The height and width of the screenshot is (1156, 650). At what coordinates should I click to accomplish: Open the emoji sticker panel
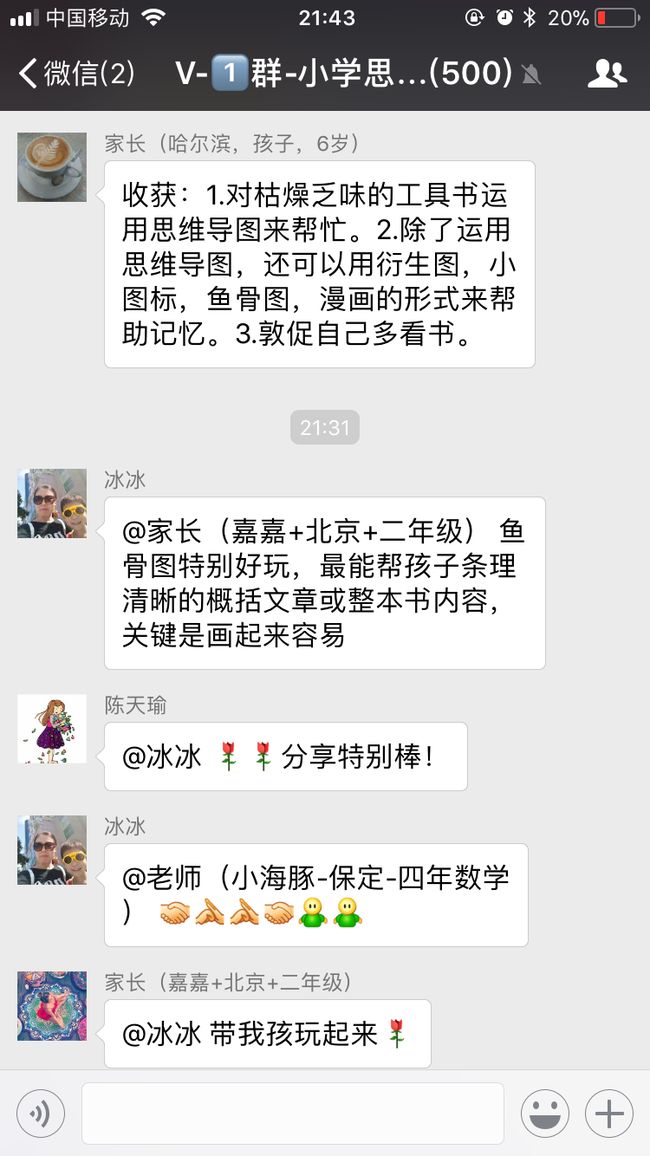click(x=545, y=1113)
